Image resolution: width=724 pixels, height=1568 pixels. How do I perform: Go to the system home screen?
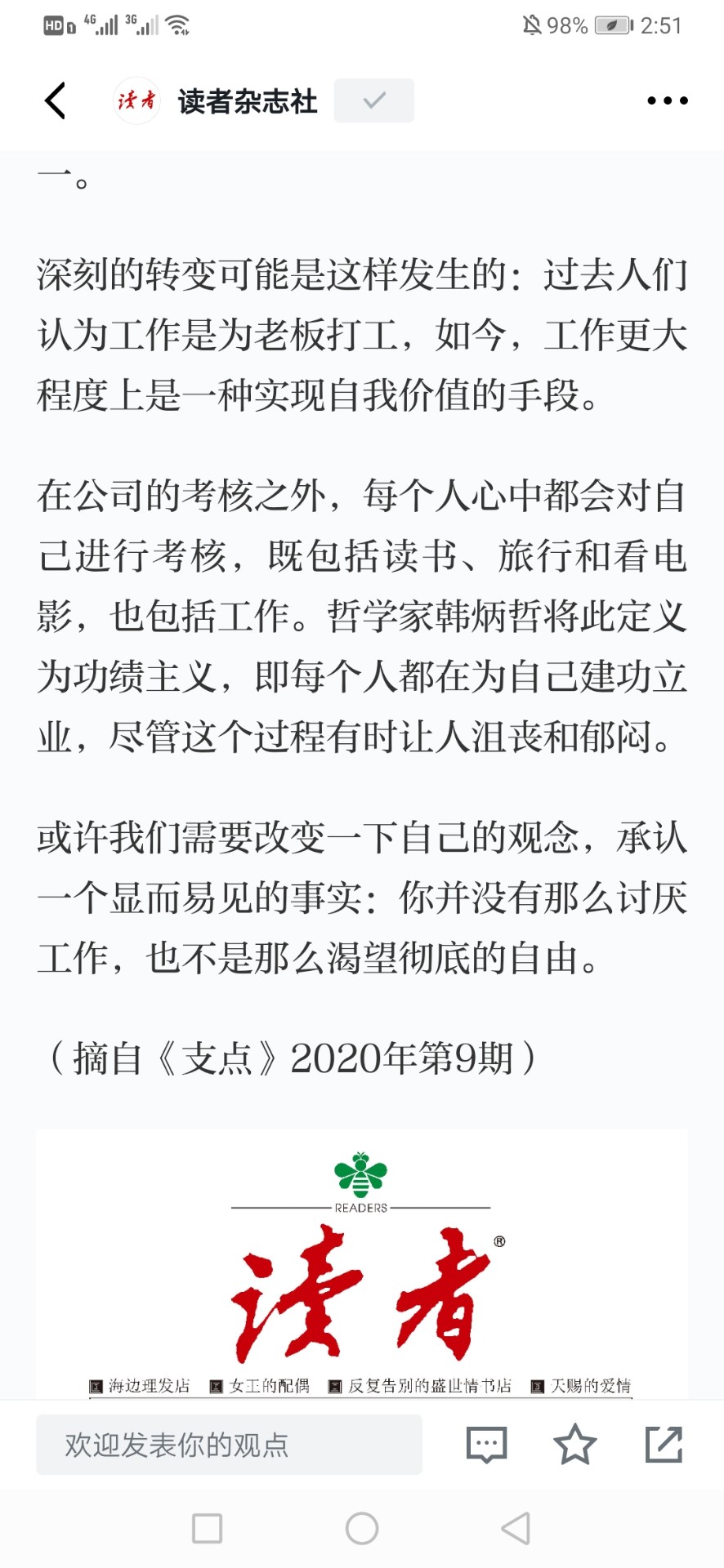[362, 1528]
